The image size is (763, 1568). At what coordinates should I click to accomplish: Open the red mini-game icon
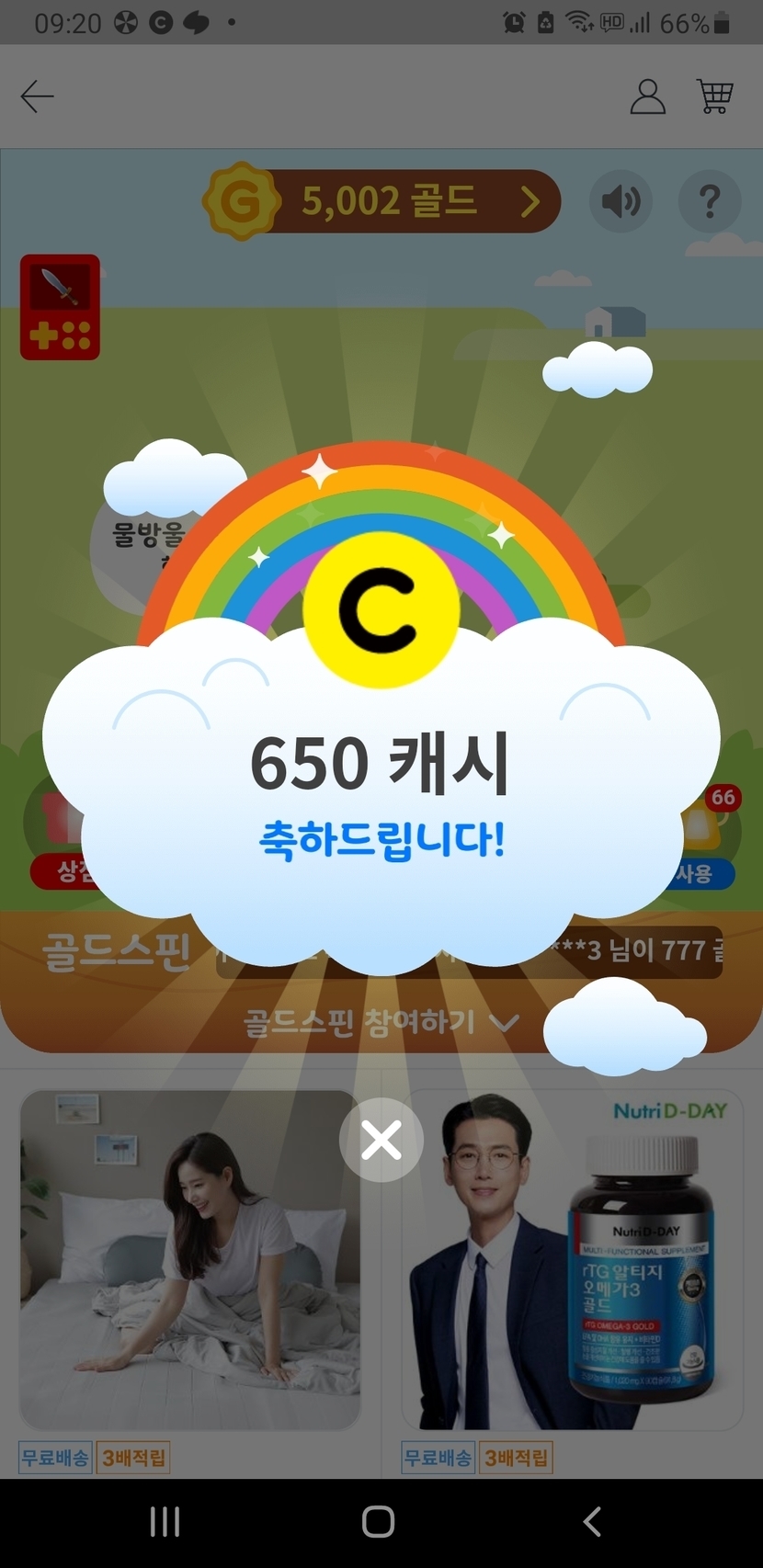pos(61,307)
